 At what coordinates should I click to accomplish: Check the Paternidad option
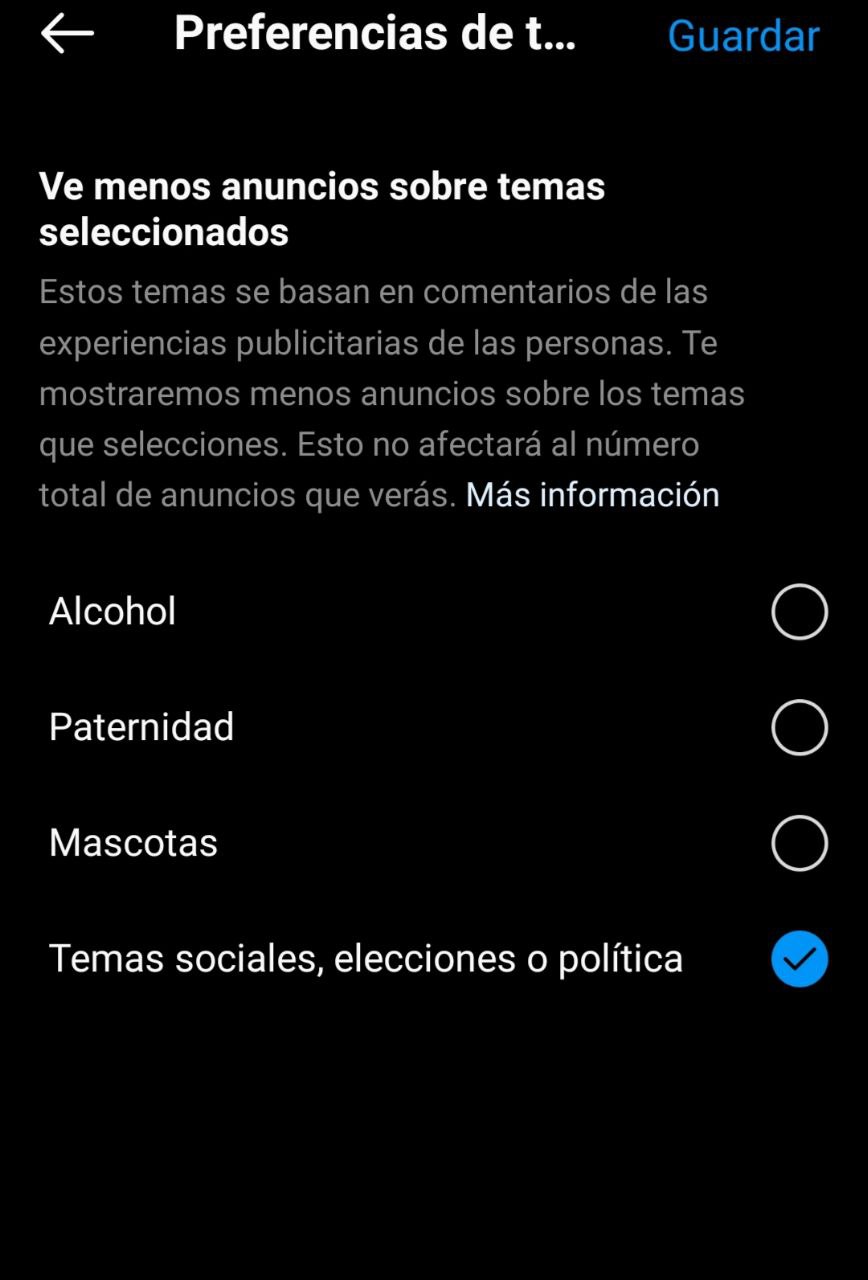coord(799,727)
